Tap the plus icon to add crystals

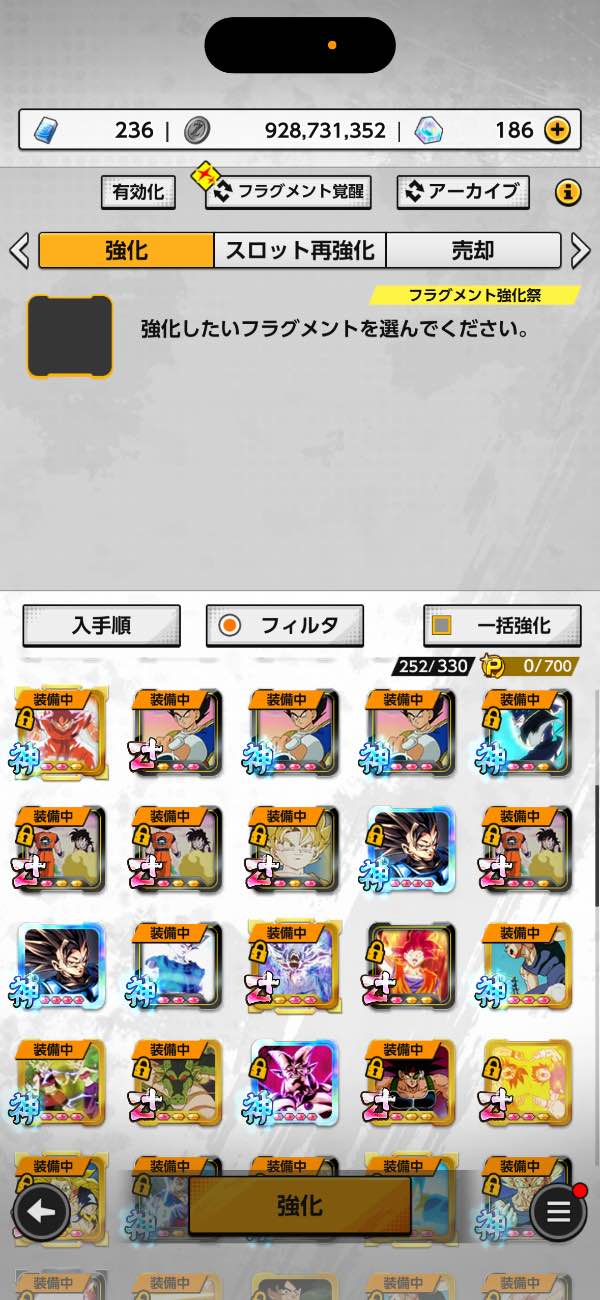click(557, 130)
